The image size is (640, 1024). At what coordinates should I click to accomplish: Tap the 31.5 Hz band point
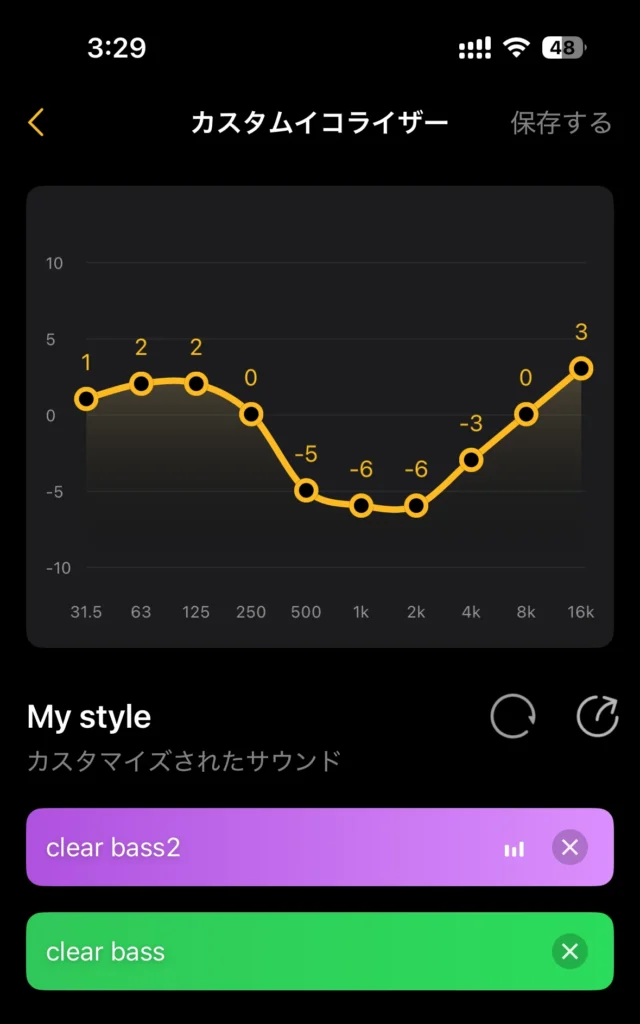point(86,399)
